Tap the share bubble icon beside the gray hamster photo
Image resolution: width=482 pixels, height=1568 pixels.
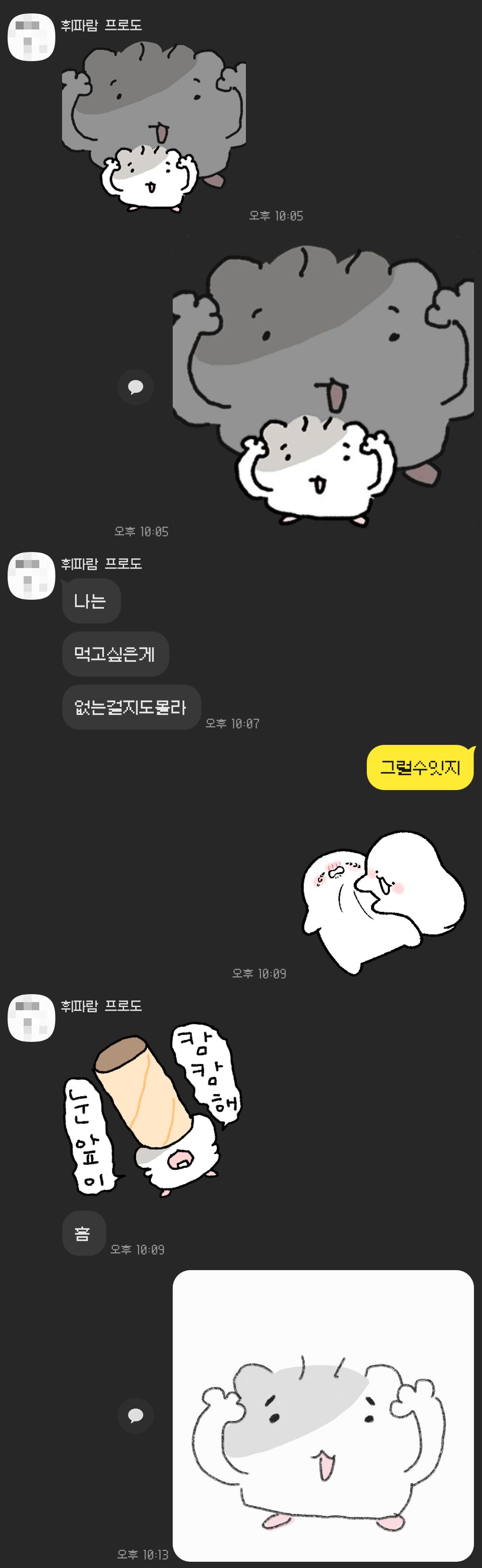click(135, 386)
